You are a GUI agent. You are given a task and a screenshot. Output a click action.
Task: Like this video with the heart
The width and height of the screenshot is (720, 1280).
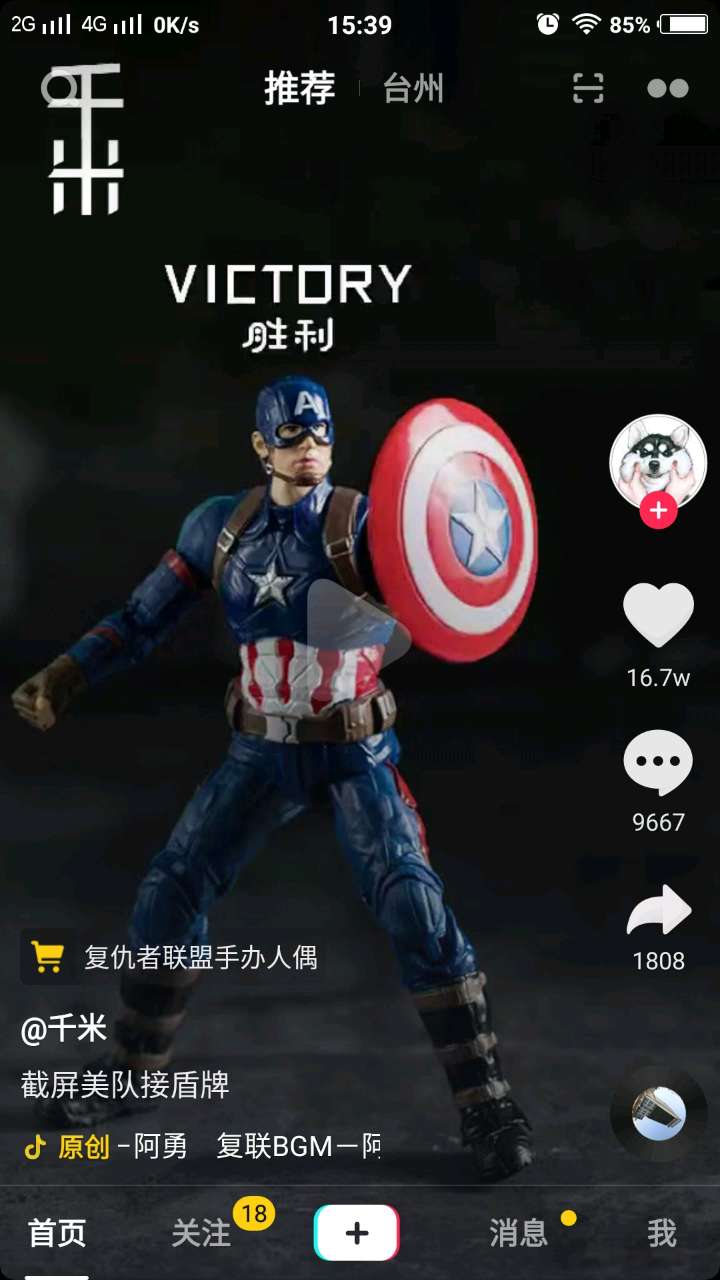click(x=658, y=616)
